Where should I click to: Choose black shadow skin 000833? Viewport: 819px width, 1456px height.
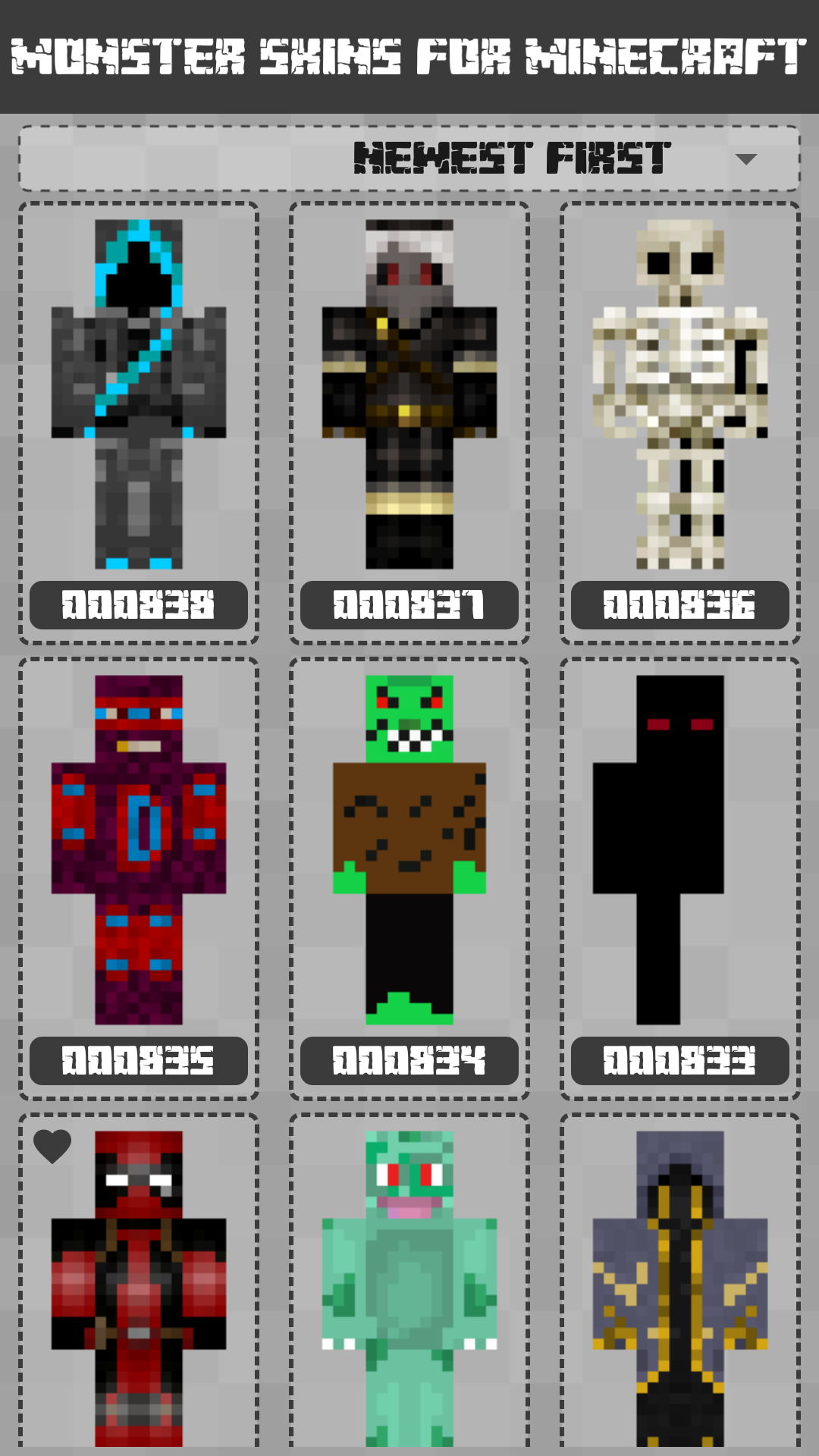pos(680,849)
